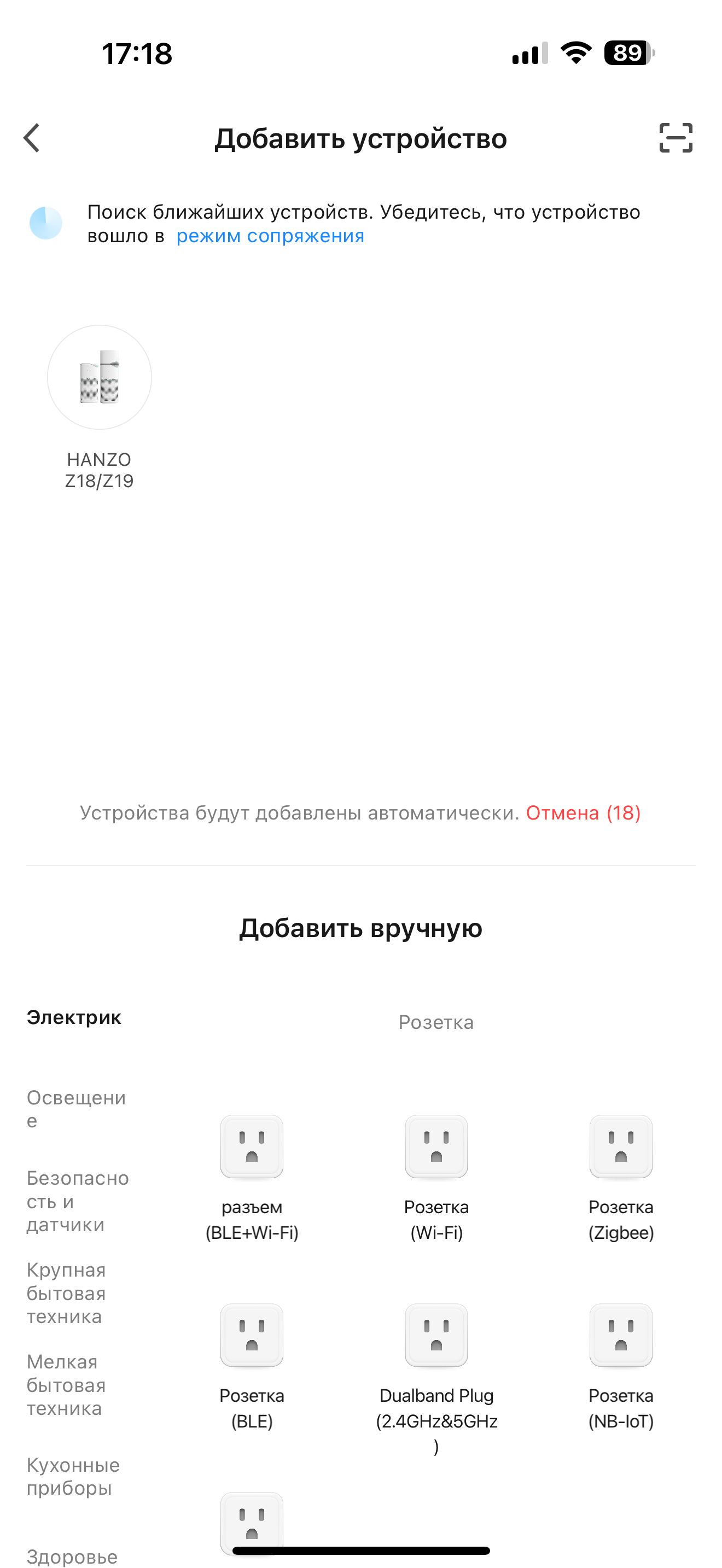This screenshot has width=722, height=1568.
Task: Cancel automatic adding via Отмена
Action: (x=582, y=812)
